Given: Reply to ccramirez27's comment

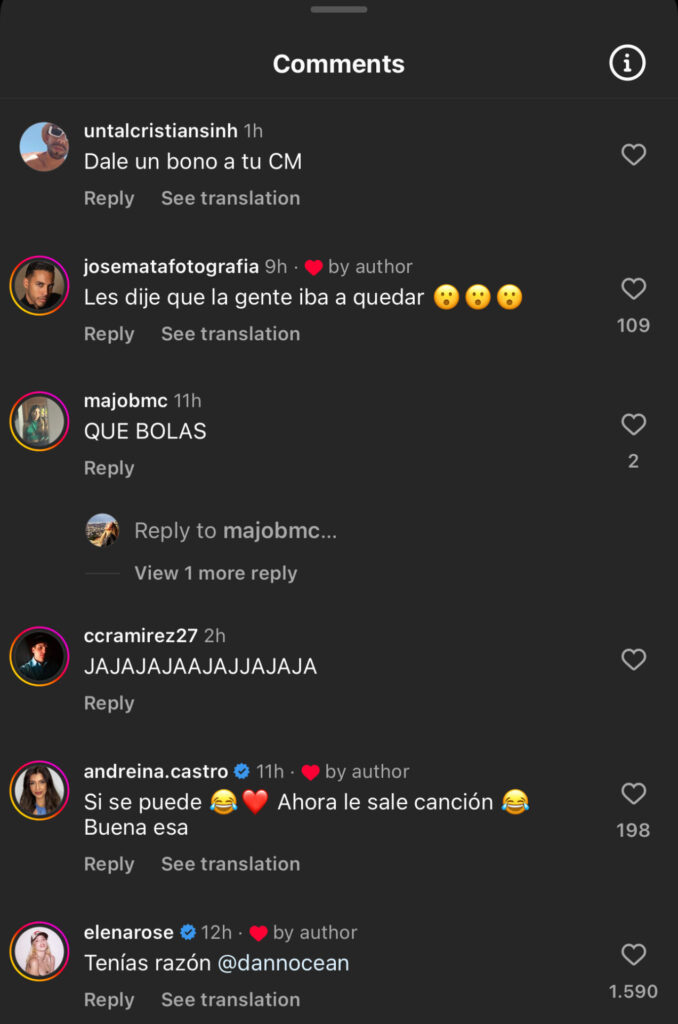Looking at the screenshot, I should point(109,703).
